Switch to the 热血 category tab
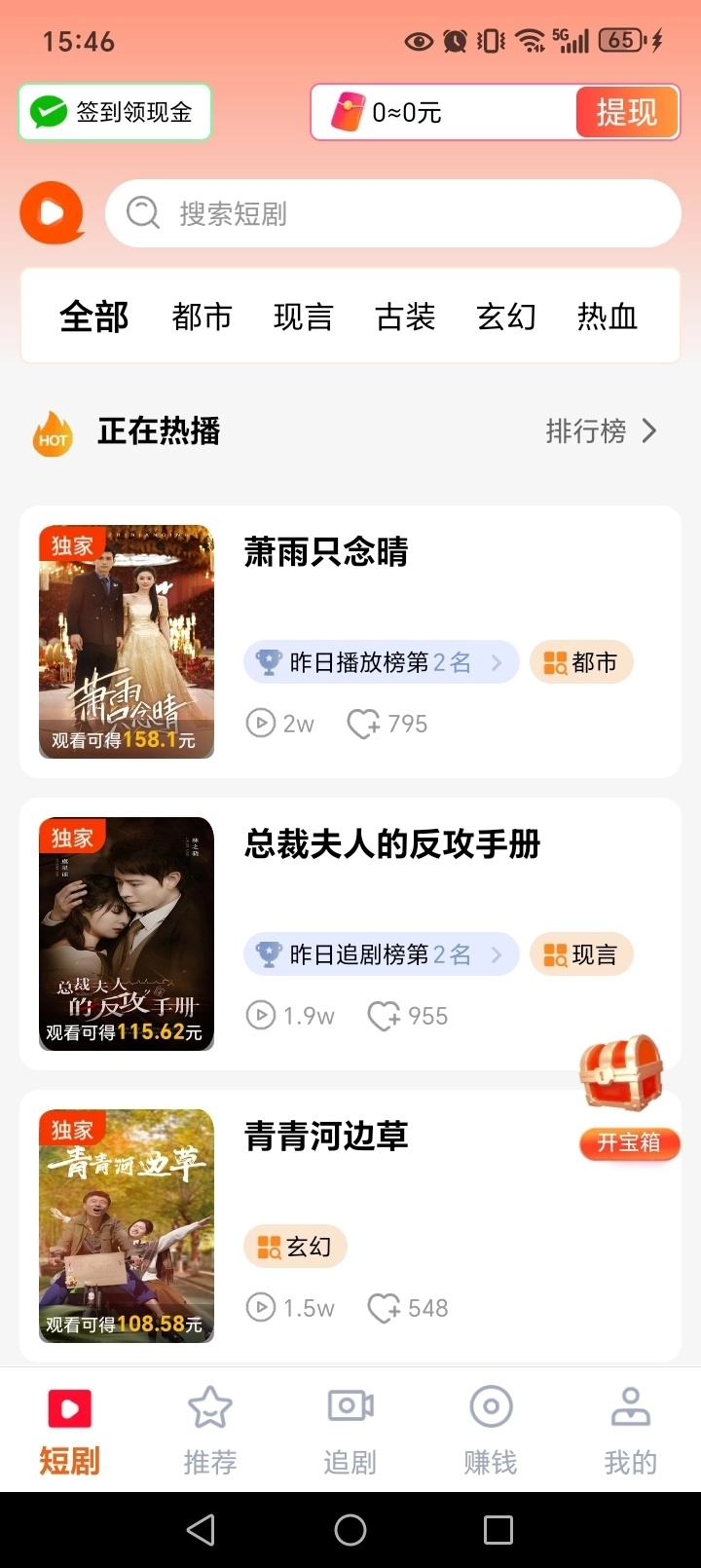Image resolution: width=701 pixels, height=1568 pixels. (607, 317)
